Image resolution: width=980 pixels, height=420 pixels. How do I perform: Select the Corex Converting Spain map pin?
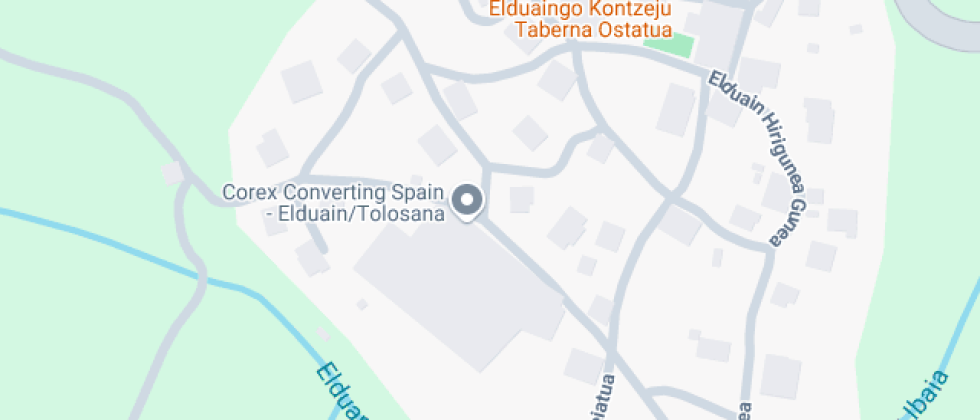[467, 200]
